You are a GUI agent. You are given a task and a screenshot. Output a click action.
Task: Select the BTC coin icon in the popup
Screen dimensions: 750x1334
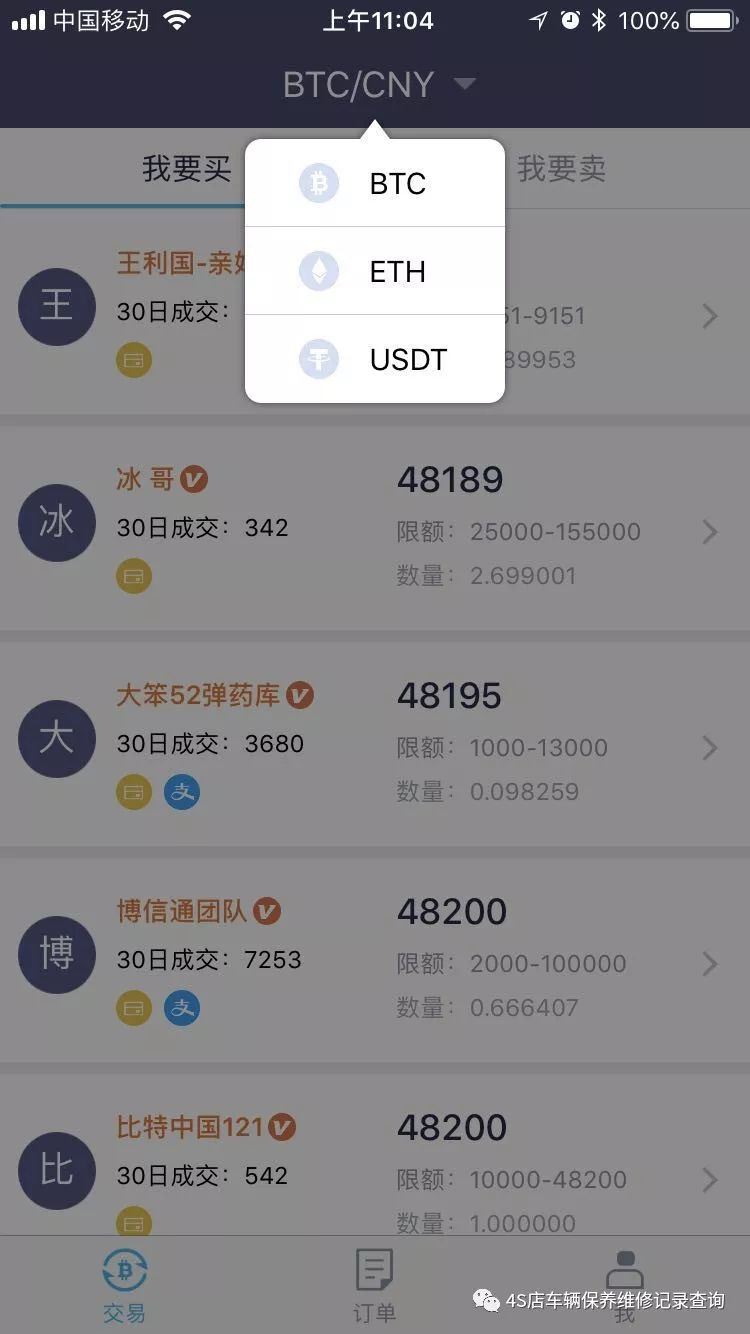coord(318,183)
